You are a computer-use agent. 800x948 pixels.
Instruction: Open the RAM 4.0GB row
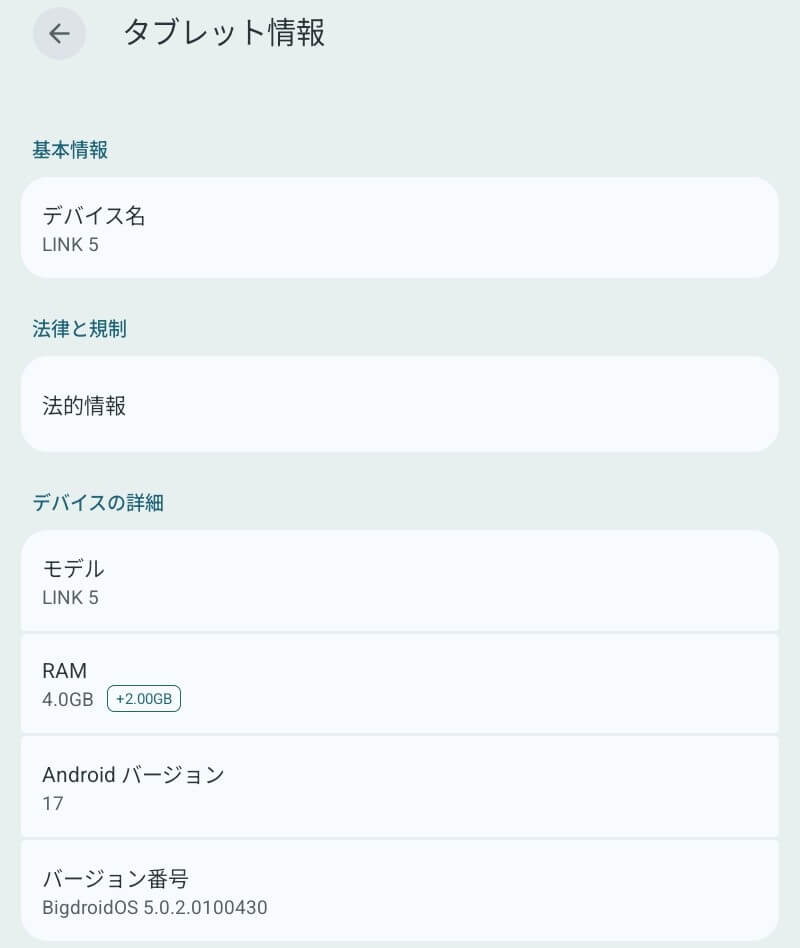[x=400, y=684]
